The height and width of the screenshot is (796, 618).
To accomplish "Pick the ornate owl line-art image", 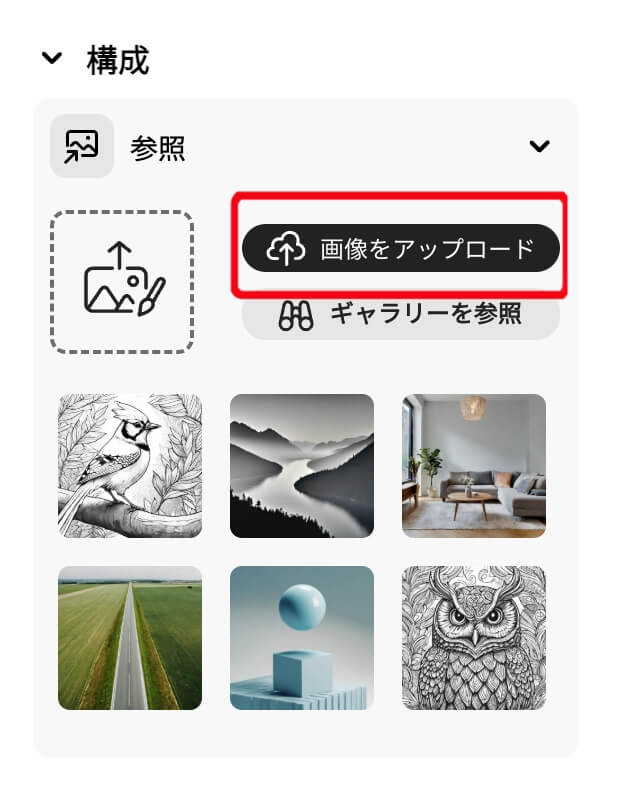I will point(474,638).
